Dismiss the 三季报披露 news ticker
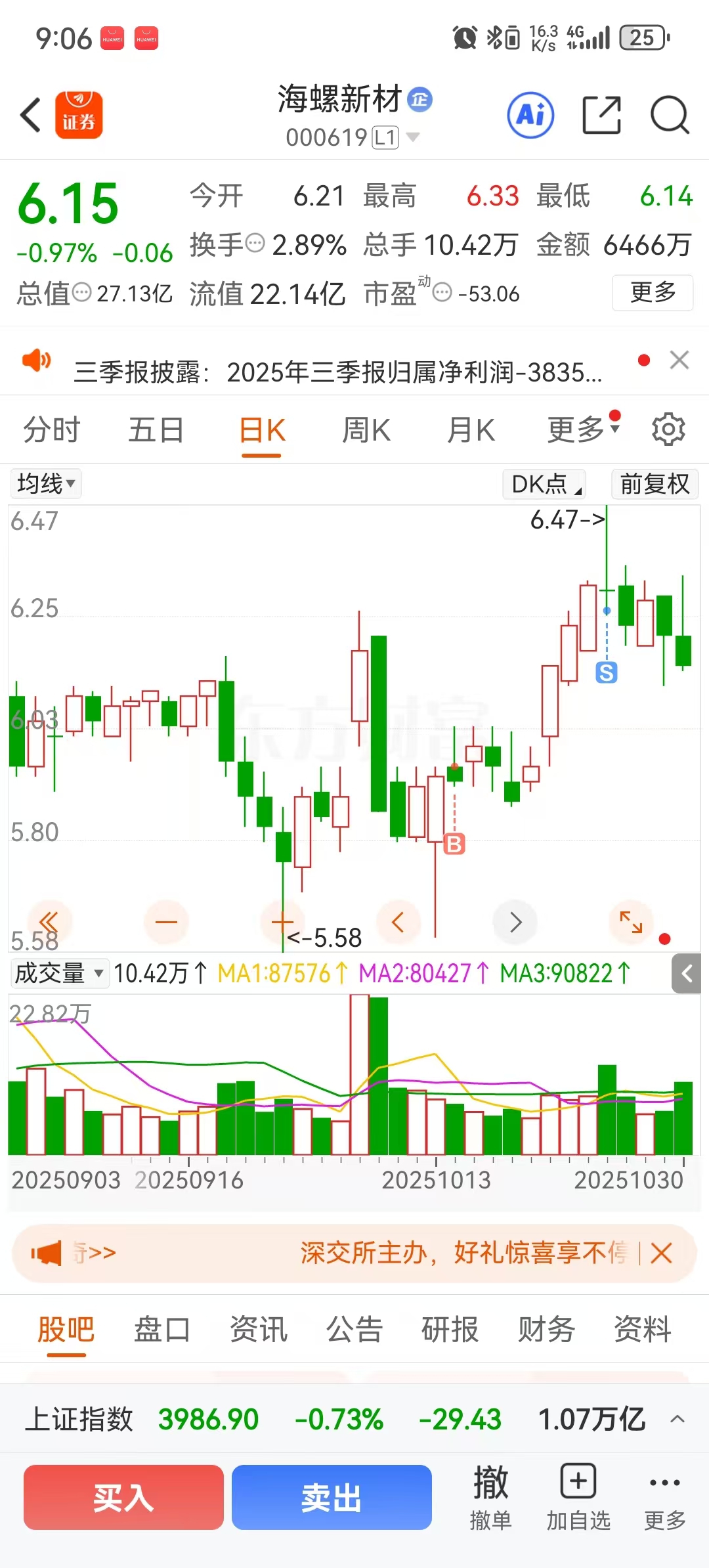This screenshot has height=1568, width=709. coord(679,360)
